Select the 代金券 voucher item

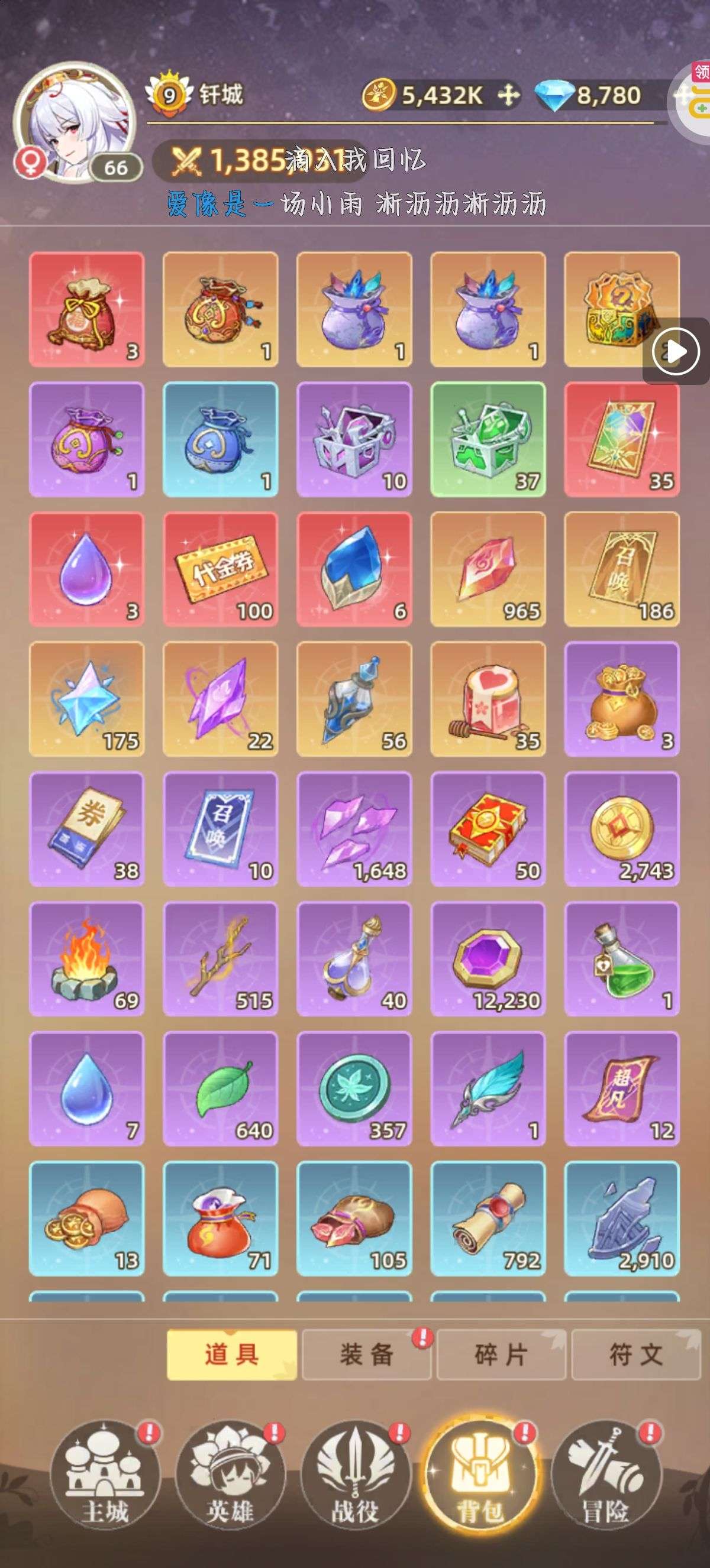pos(221,569)
